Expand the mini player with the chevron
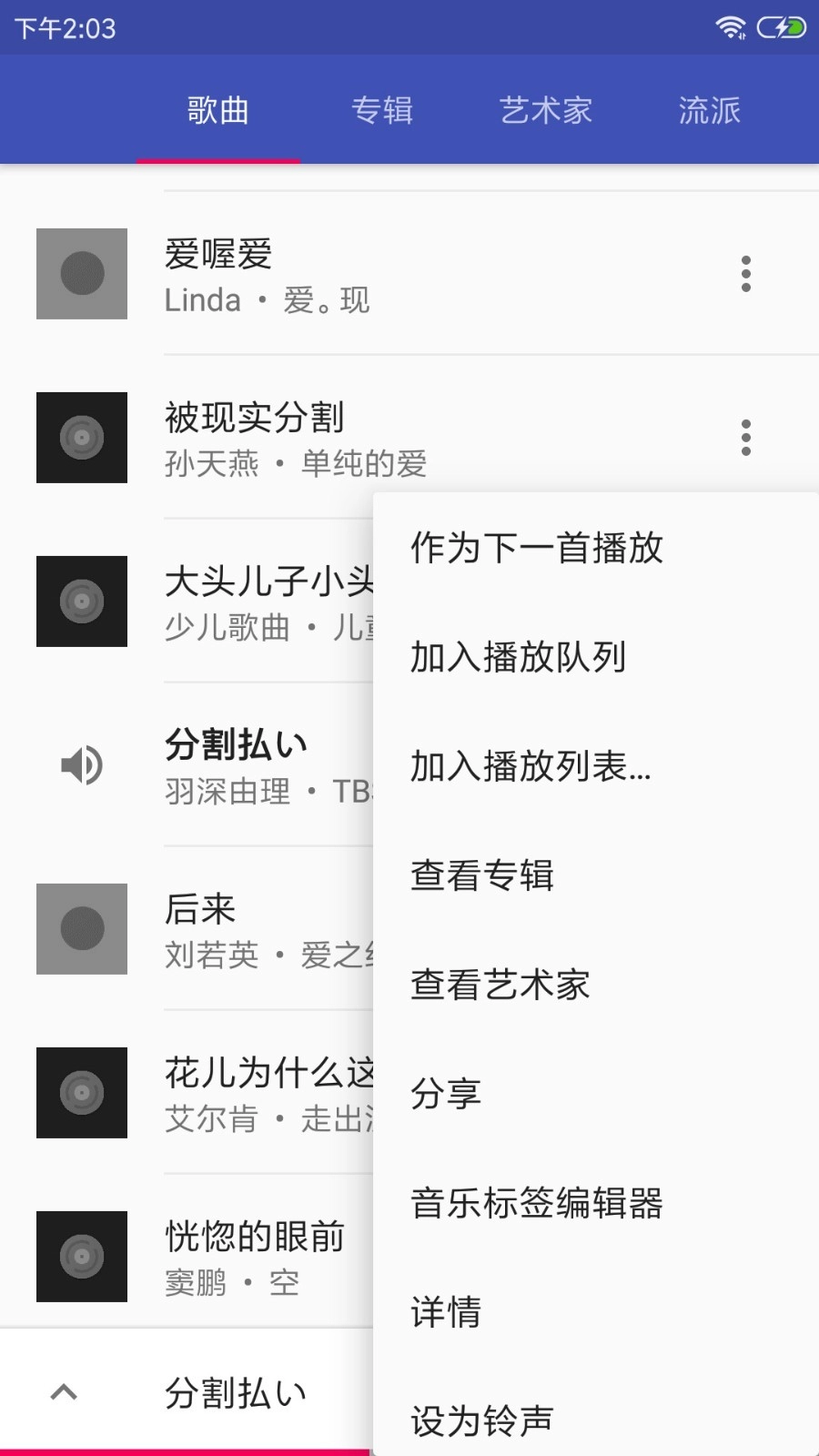This screenshot has height=1456, width=819. (x=62, y=1391)
